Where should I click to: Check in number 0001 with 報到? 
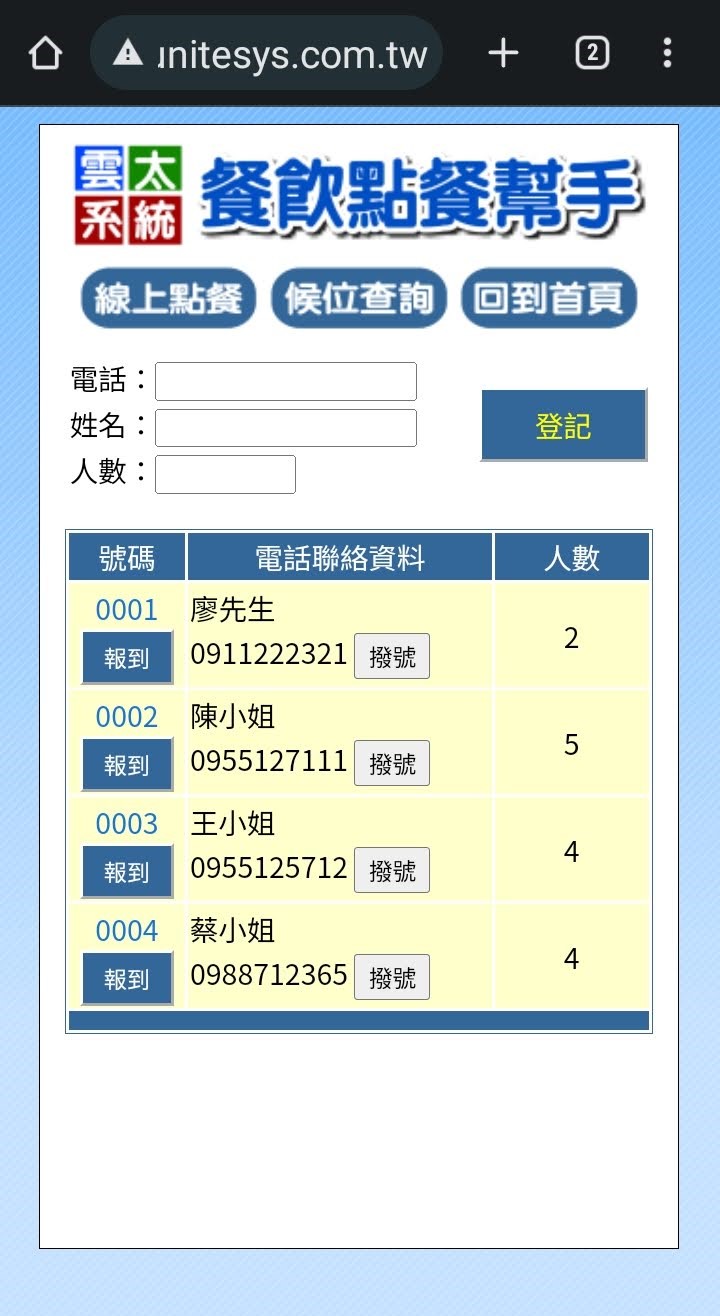pyautogui.click(x=127, y=657)
